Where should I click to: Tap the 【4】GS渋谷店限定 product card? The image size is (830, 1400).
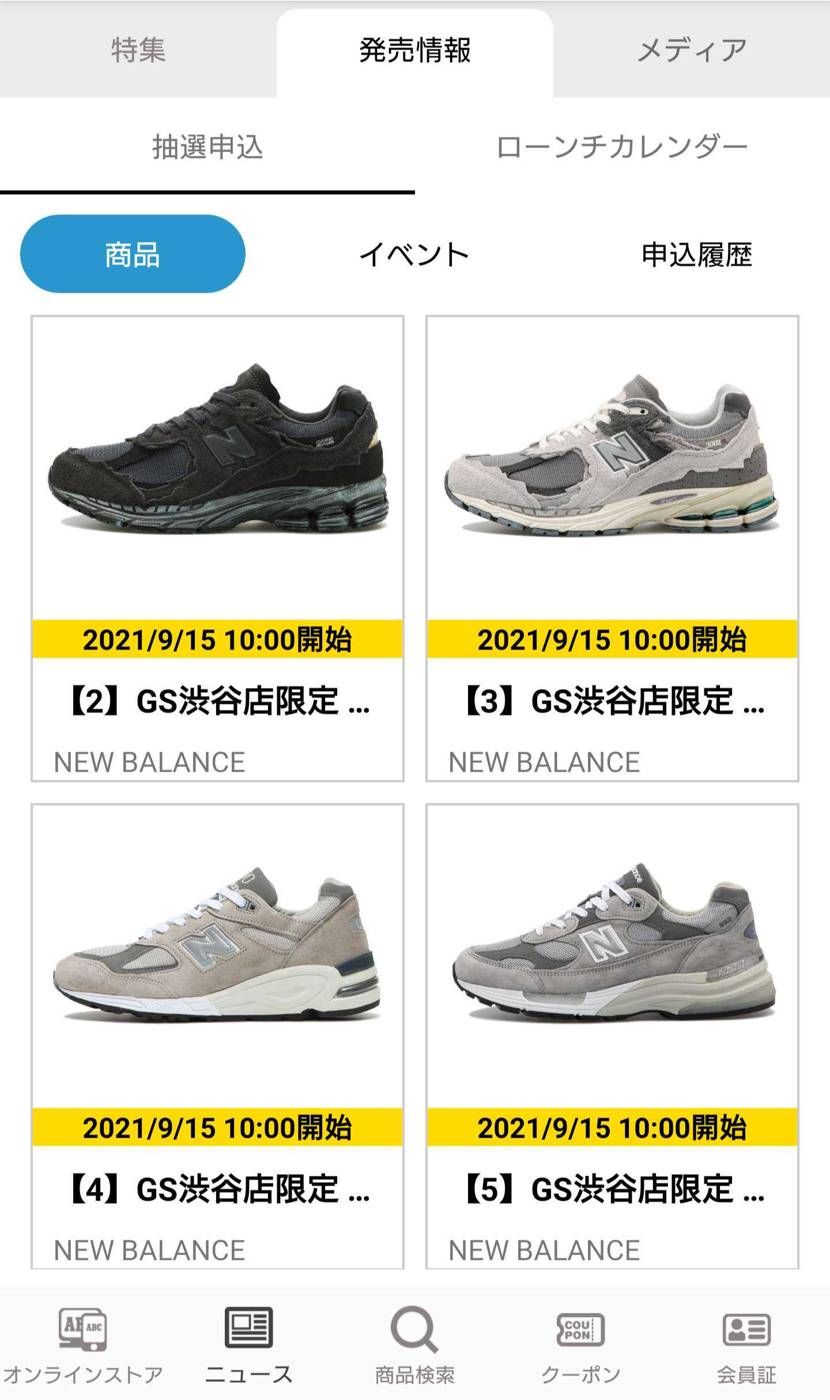coord(217,1035)
